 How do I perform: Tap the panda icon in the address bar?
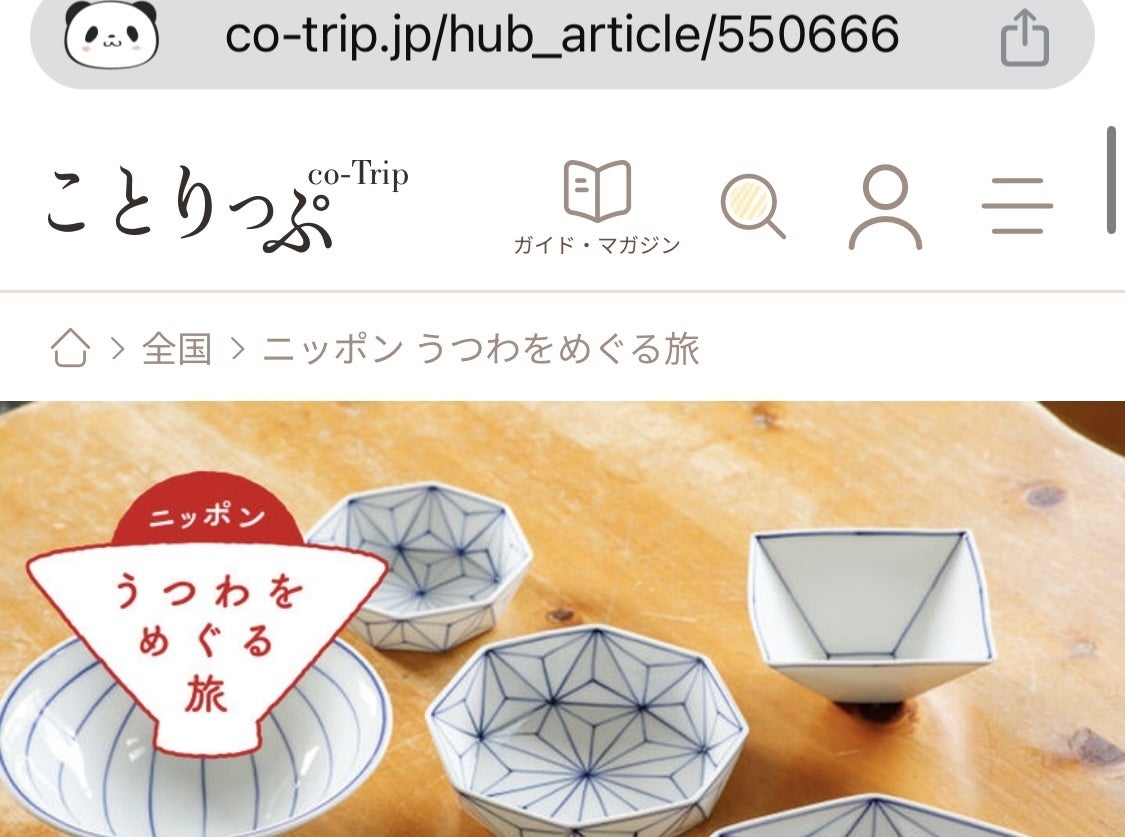[112, 37]
